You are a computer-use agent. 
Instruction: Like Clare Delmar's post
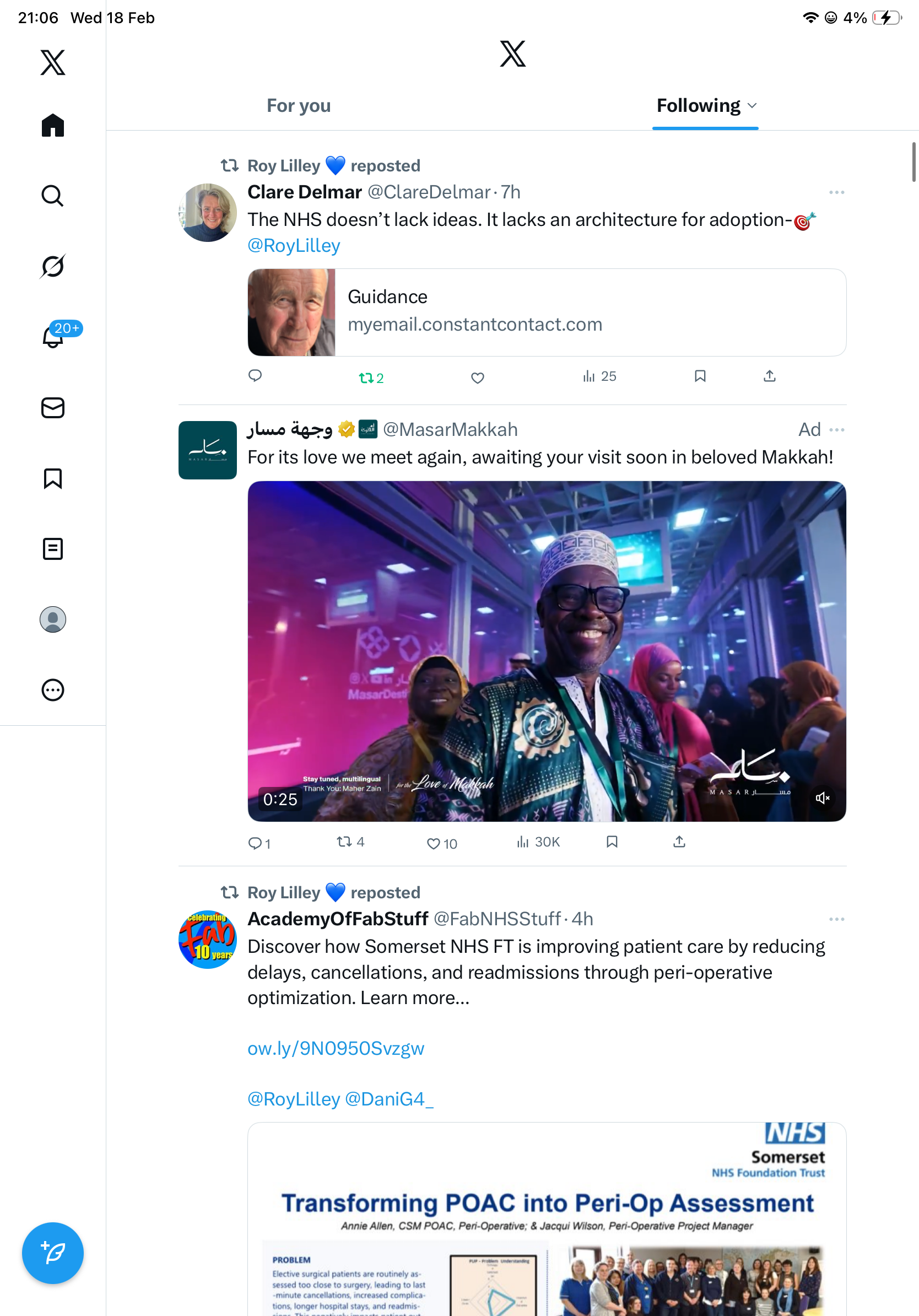(x=477, y=377)
